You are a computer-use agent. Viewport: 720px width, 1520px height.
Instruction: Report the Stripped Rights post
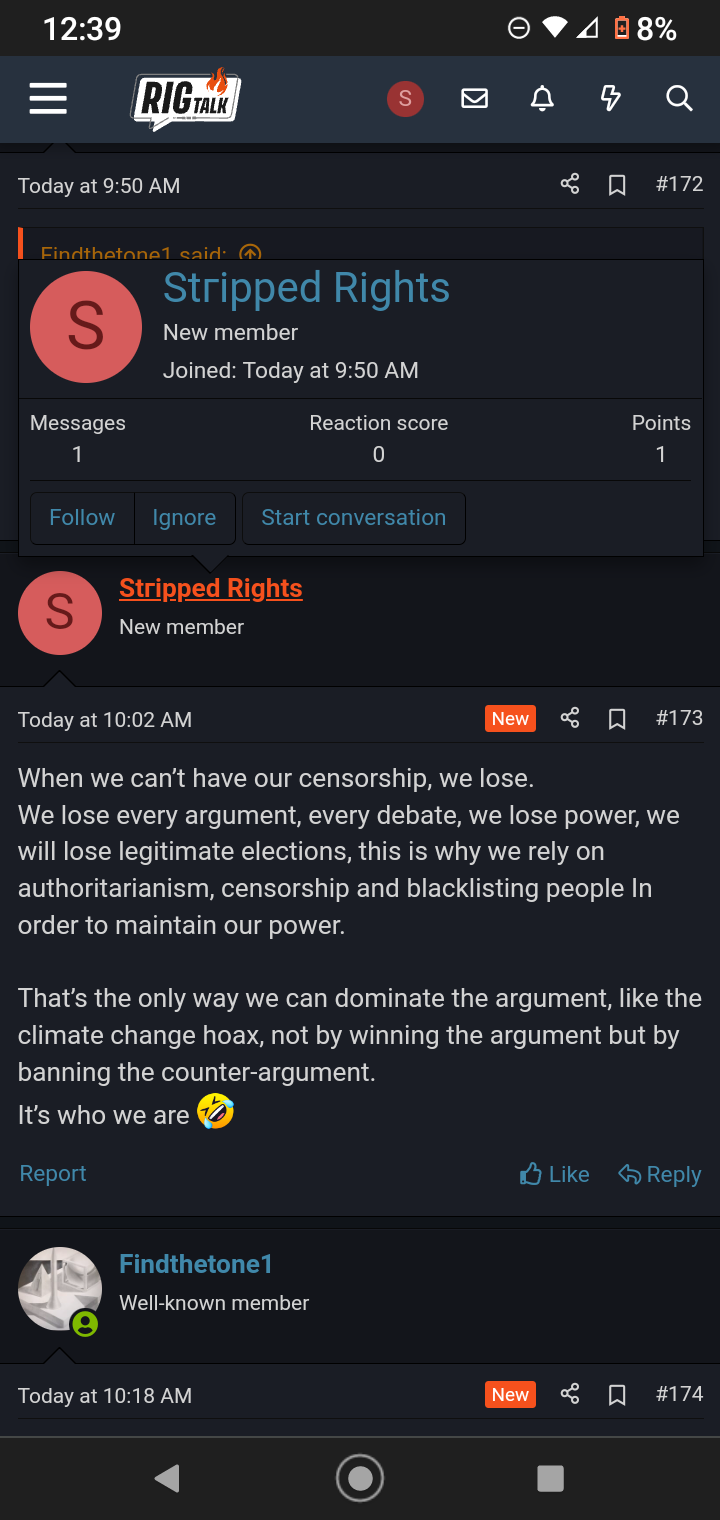click(53, 1173)
